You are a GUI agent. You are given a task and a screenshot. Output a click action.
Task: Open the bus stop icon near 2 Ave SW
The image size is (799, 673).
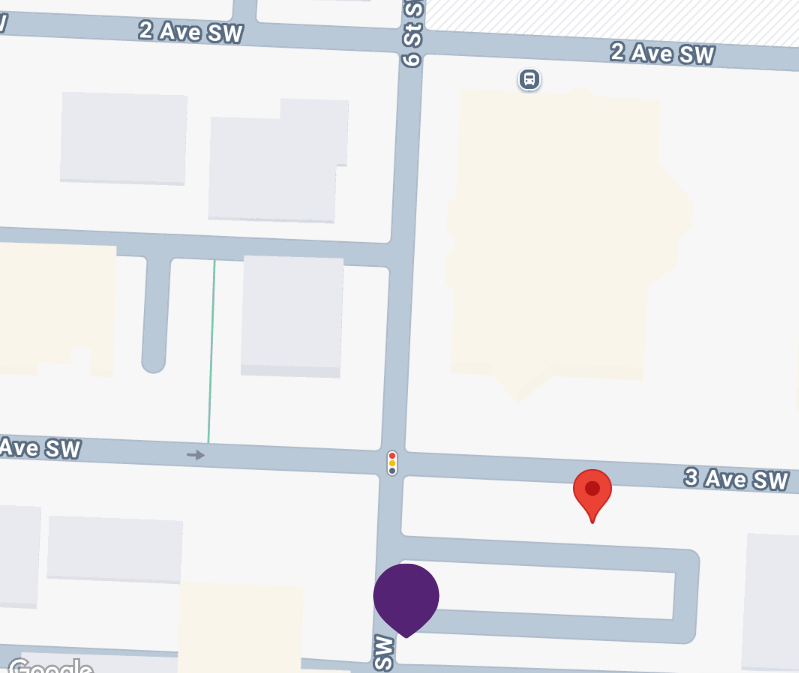pyautogui.click(x=529, y=79)
